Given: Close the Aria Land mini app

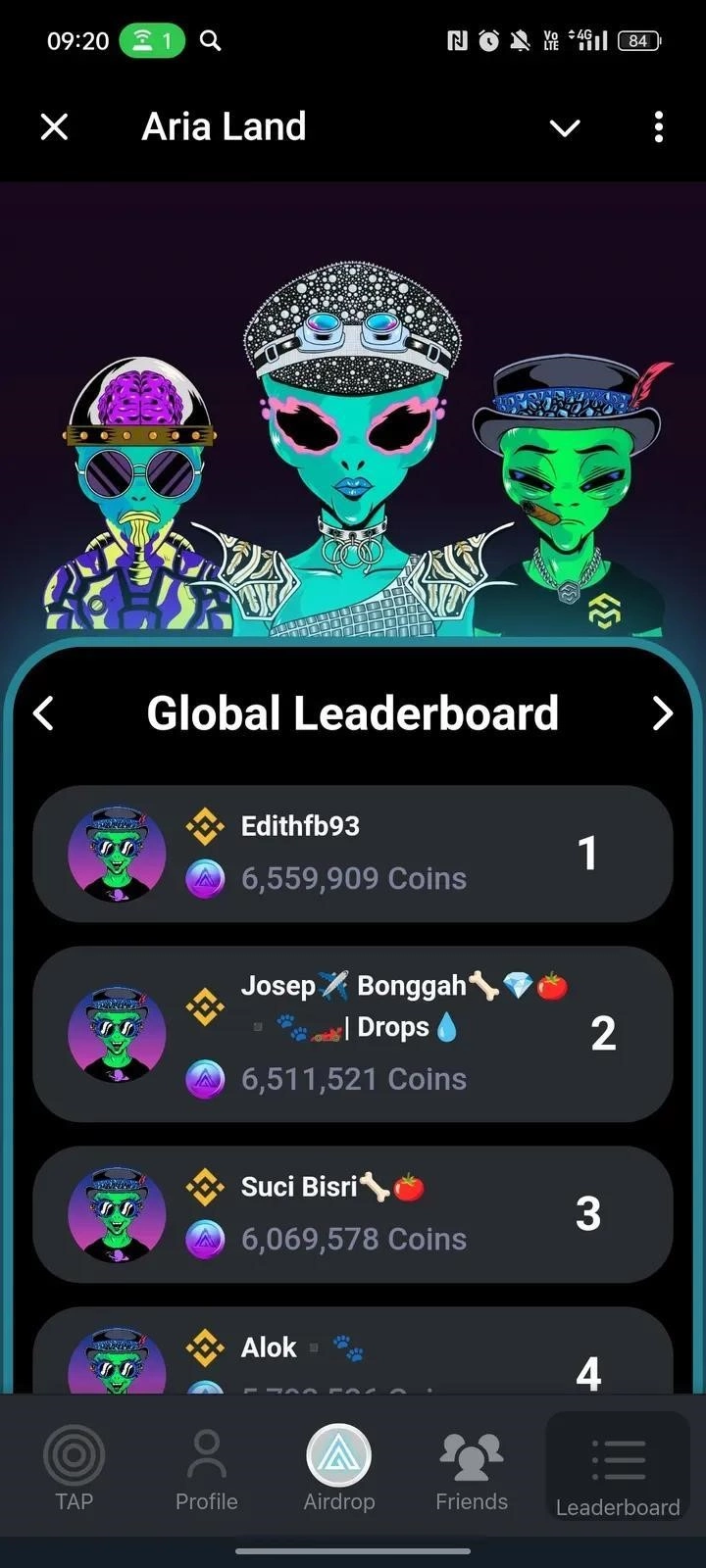Looking at the screenshot, I should pos(54,126).
